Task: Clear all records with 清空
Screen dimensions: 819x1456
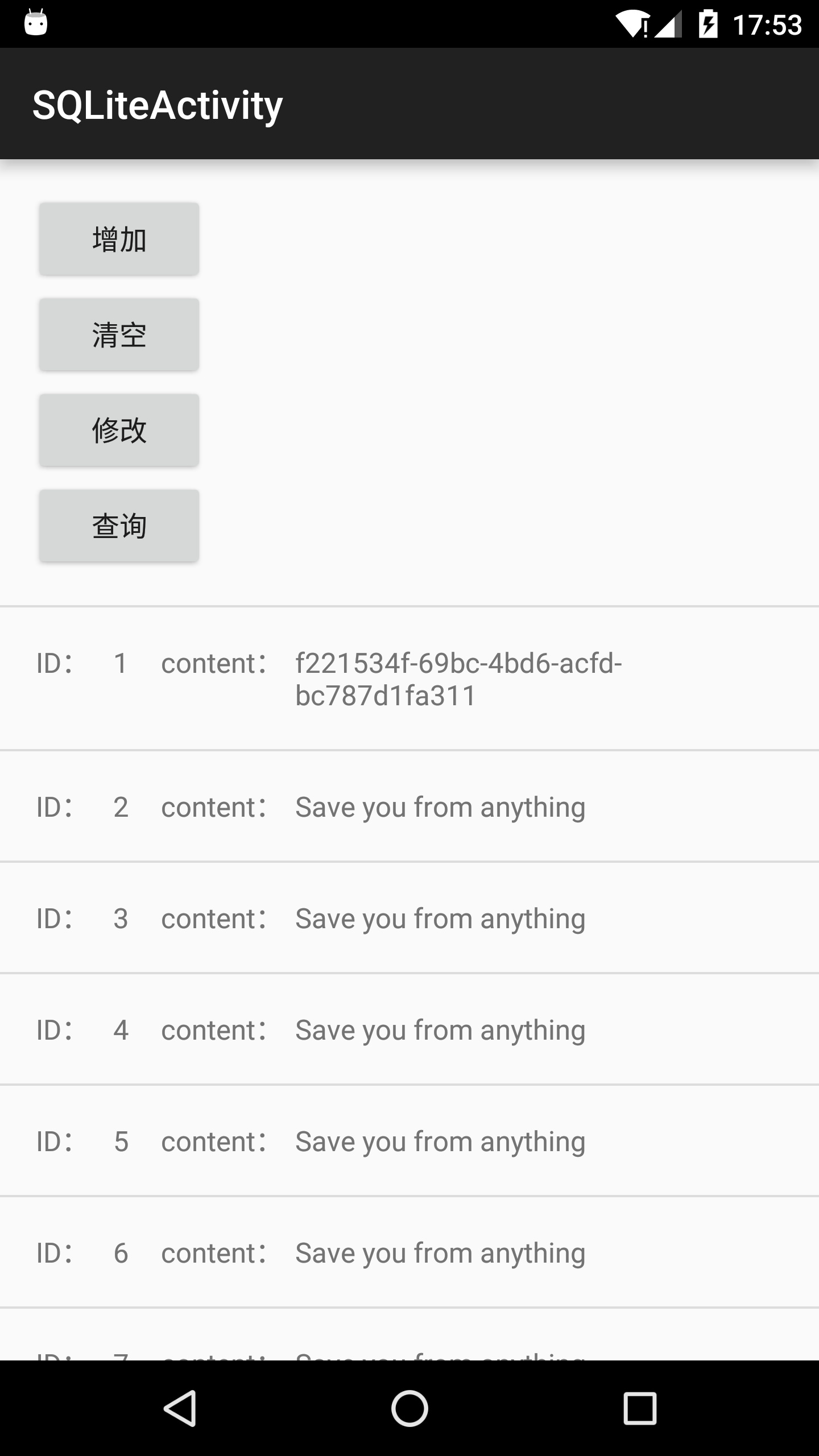Action: [x=119, y=334]
